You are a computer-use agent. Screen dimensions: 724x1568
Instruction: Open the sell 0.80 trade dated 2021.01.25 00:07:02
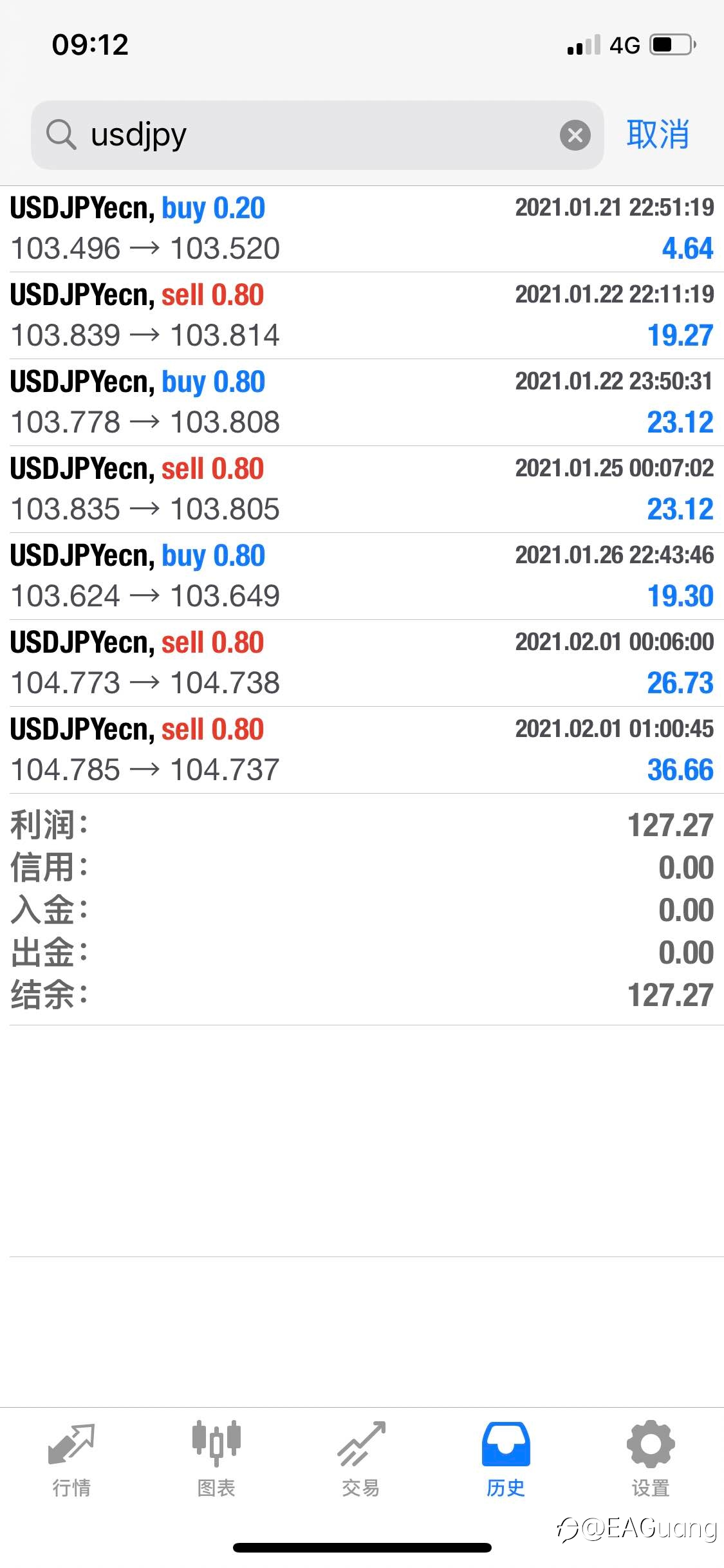[362, 489]
